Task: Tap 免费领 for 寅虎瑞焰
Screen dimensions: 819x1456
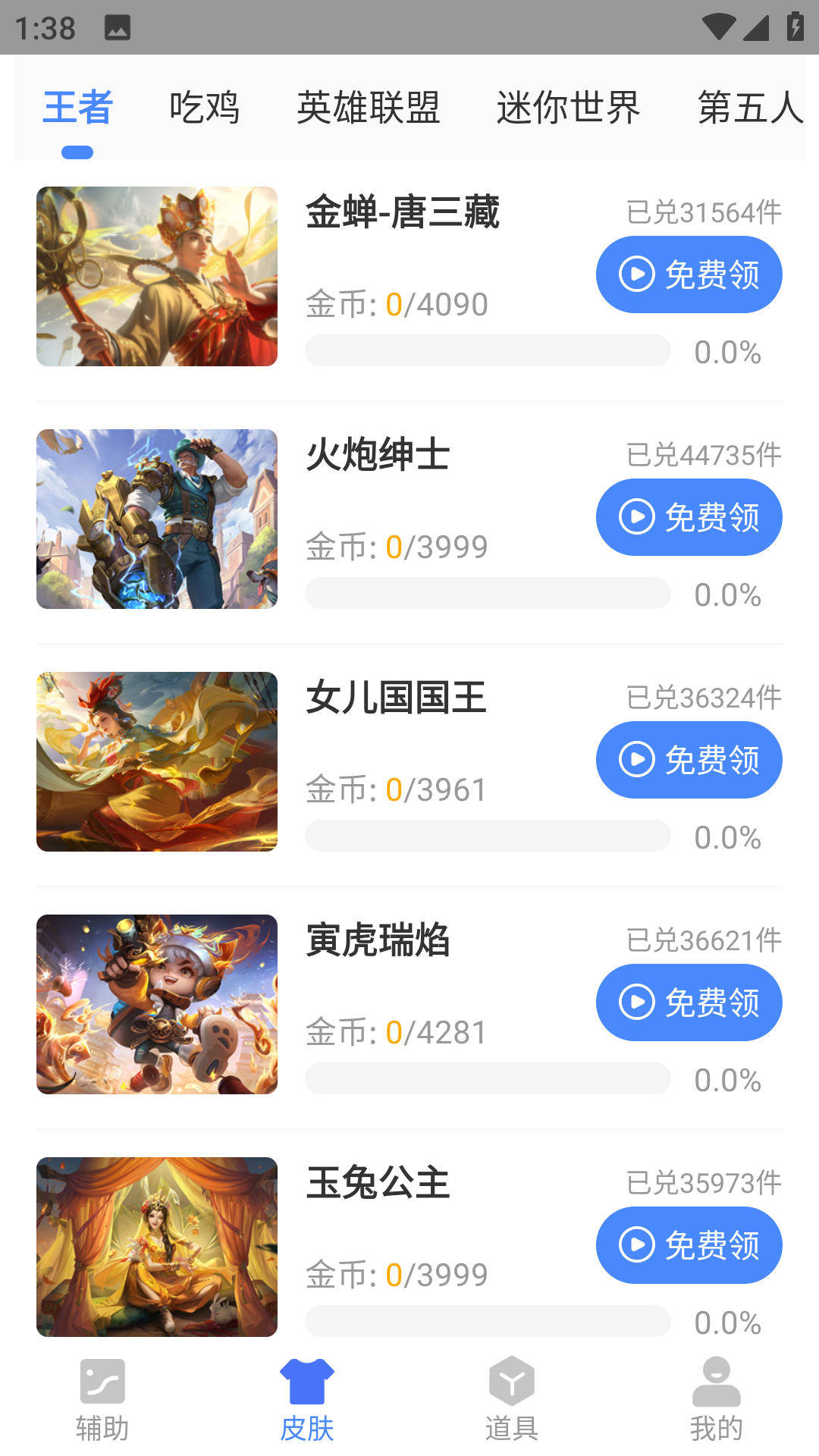Action: 689,1002
